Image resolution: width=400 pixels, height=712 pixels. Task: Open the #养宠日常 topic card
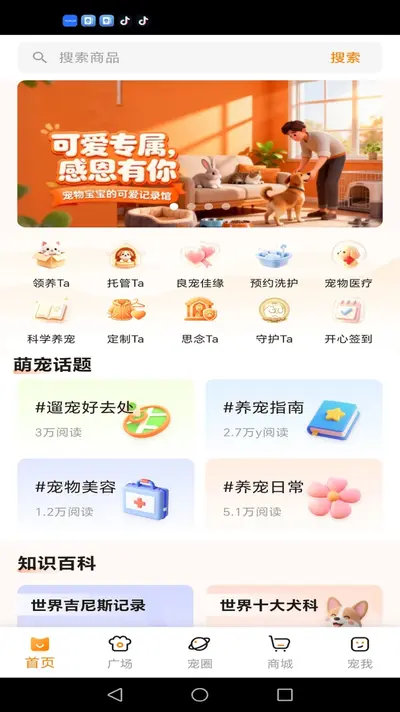click(294, 495)
